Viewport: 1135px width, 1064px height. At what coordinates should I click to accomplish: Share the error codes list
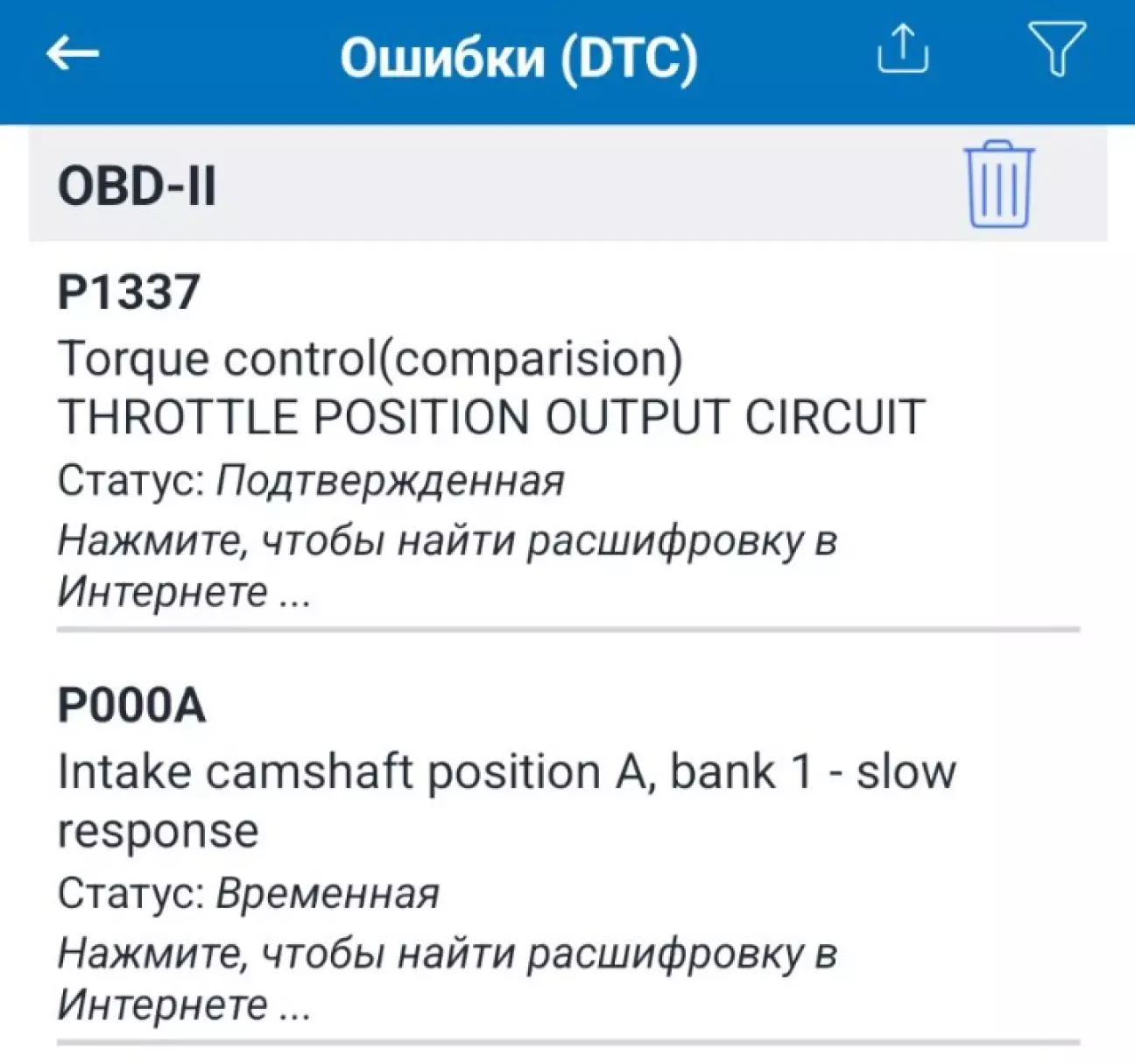[902, 49]
